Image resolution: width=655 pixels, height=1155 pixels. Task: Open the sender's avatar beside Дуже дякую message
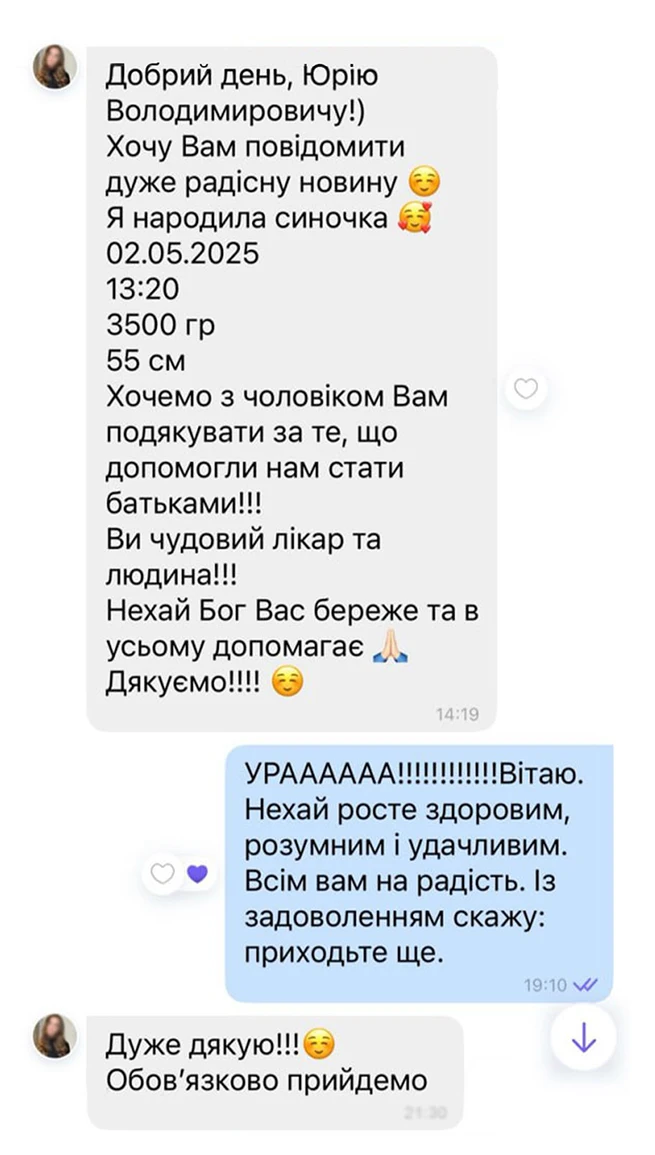click(55, 1036)
